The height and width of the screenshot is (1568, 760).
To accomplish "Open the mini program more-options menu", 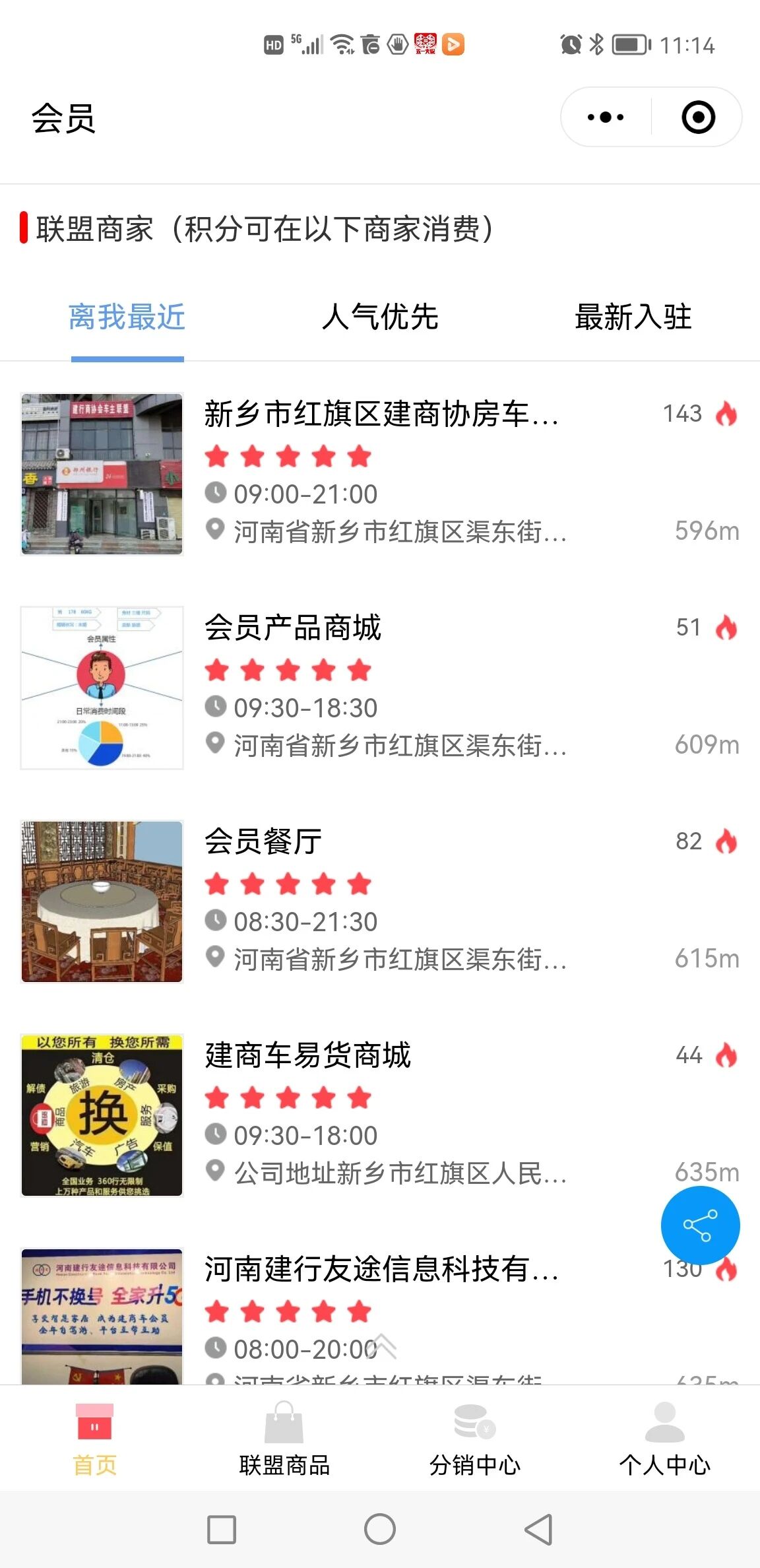I will (x=606, y=117).
